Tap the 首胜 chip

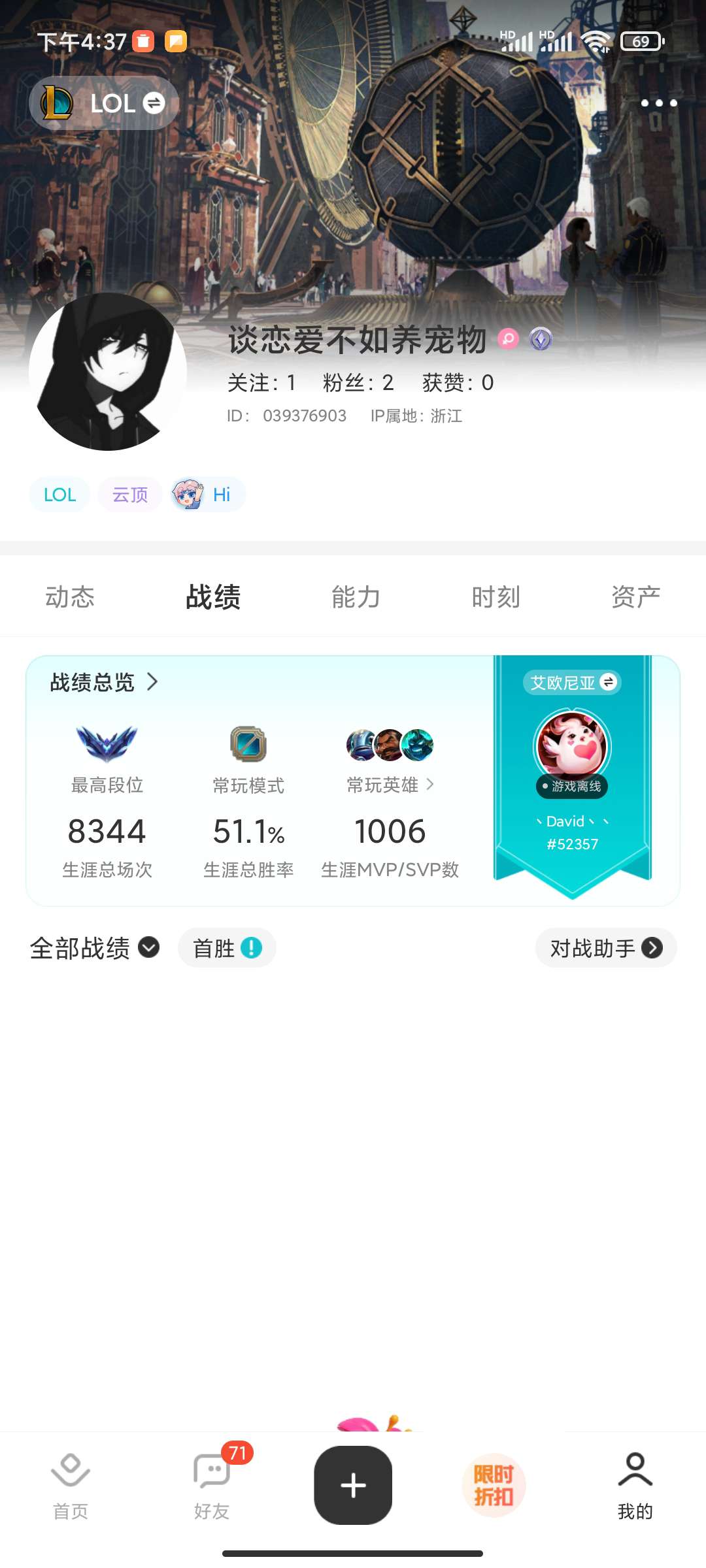227,948
